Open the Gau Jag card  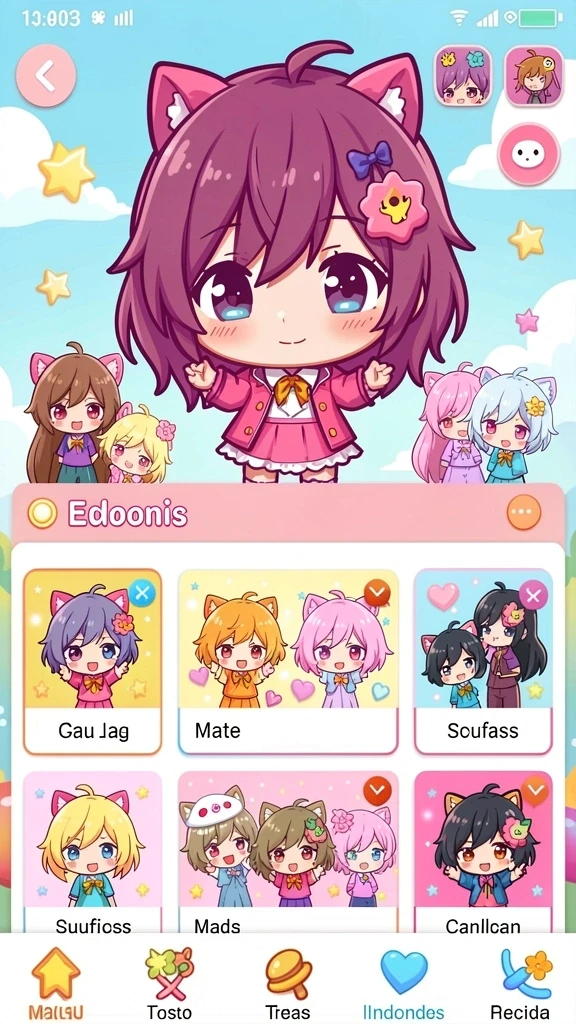[92, 662]
